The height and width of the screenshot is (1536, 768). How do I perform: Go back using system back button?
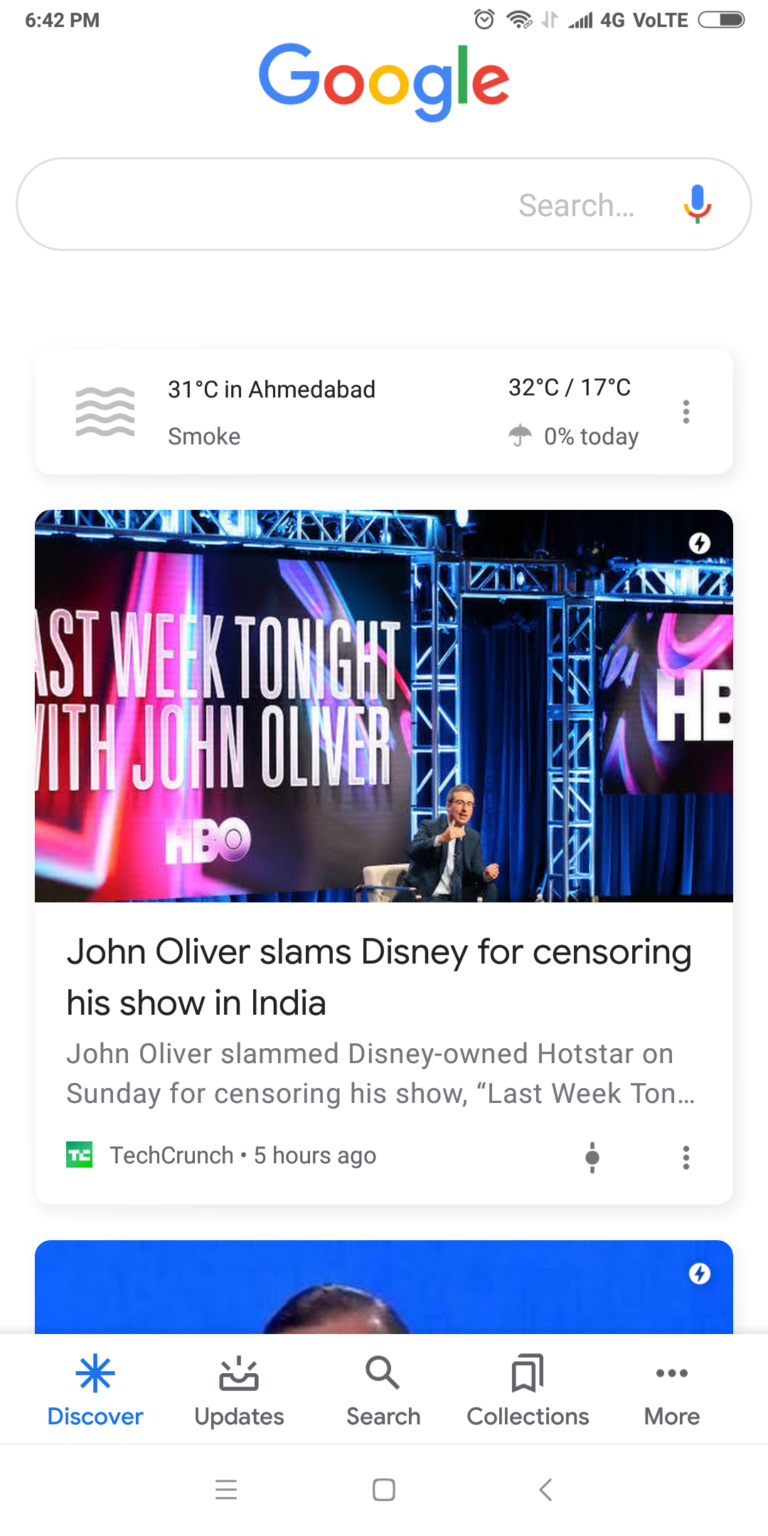545,1490
